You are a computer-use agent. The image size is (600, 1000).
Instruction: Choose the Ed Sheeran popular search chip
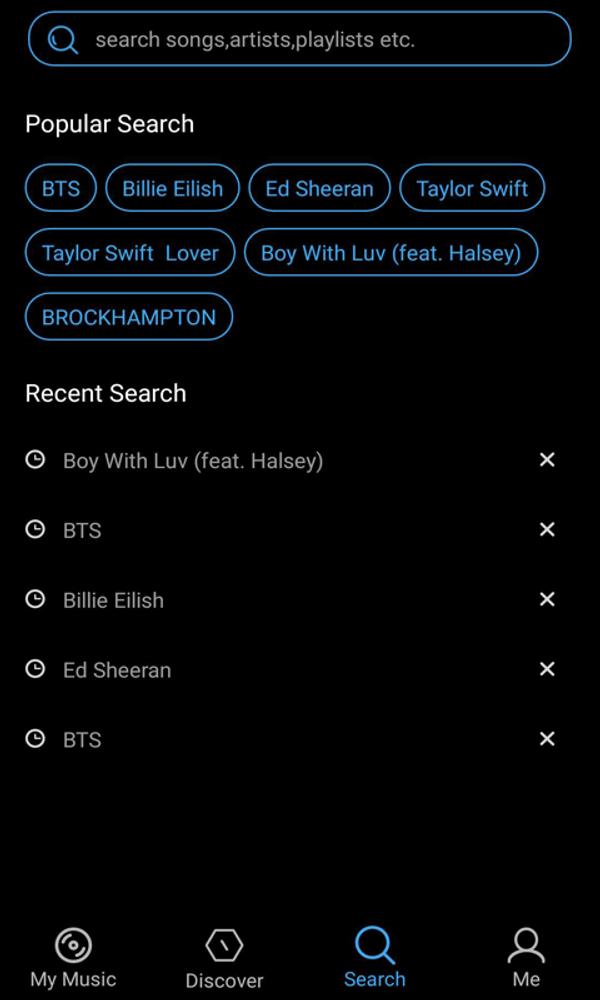point(319,188)
